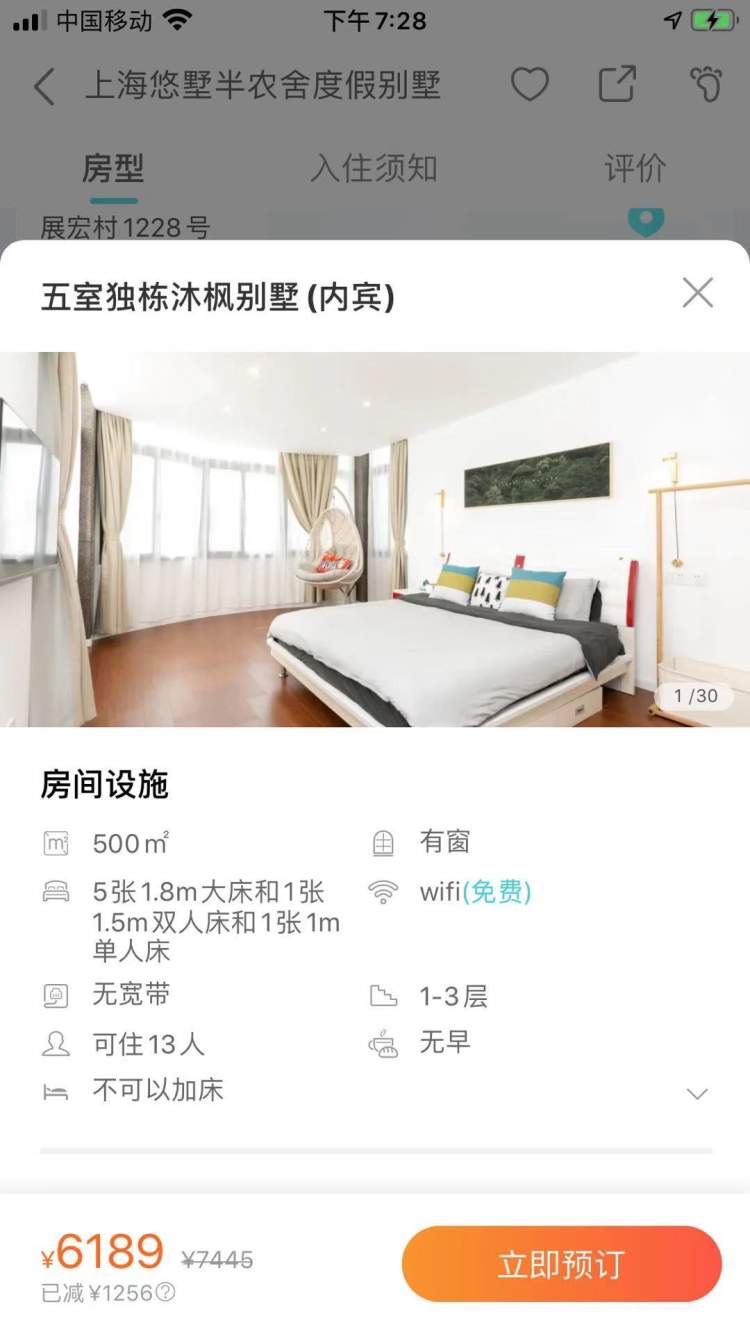
Task: Select the 房型 tab
Action: pos(113,168)
